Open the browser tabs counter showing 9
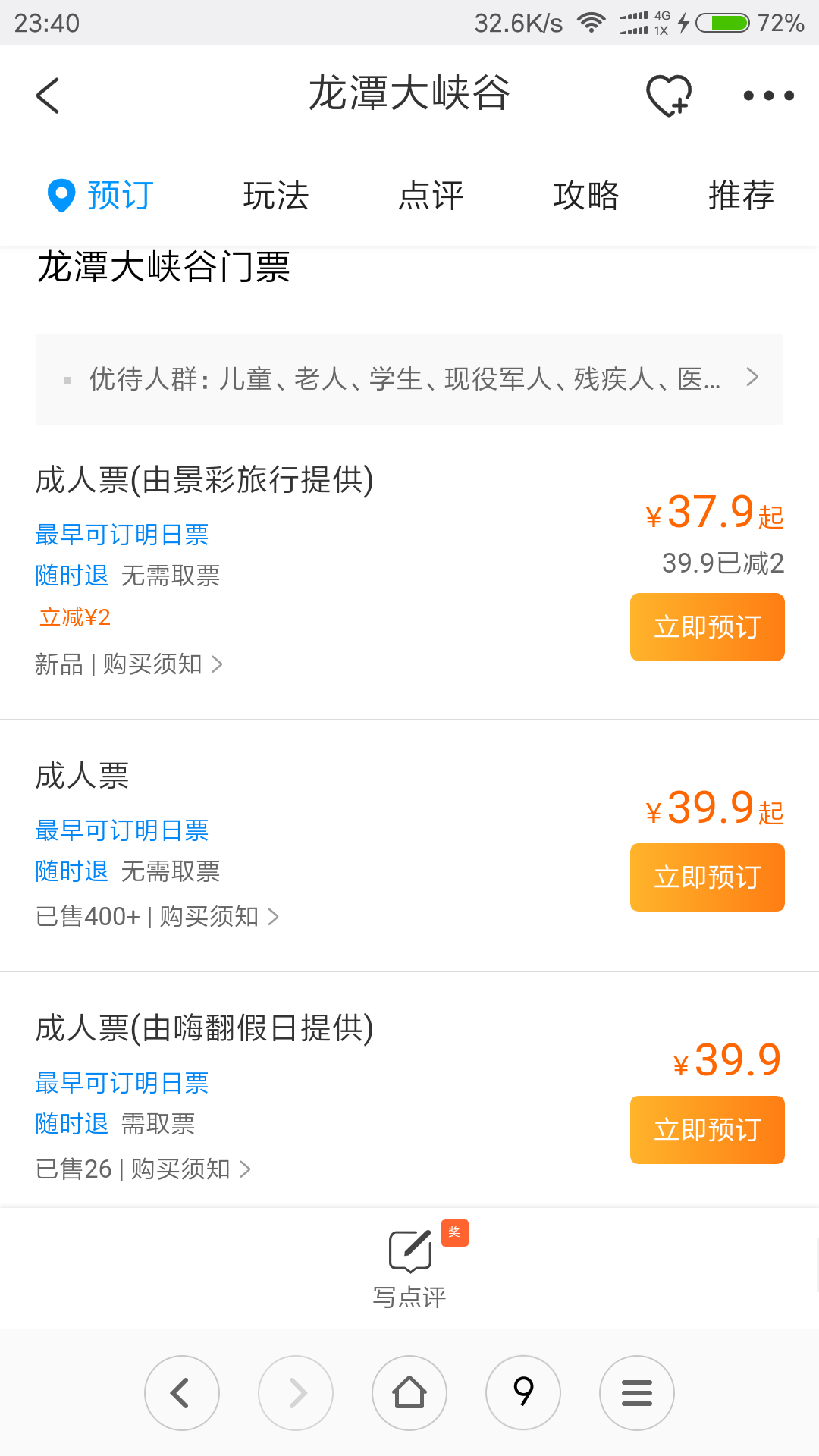This screenshot has width=819, height=1456. (x=523, y=1393)
